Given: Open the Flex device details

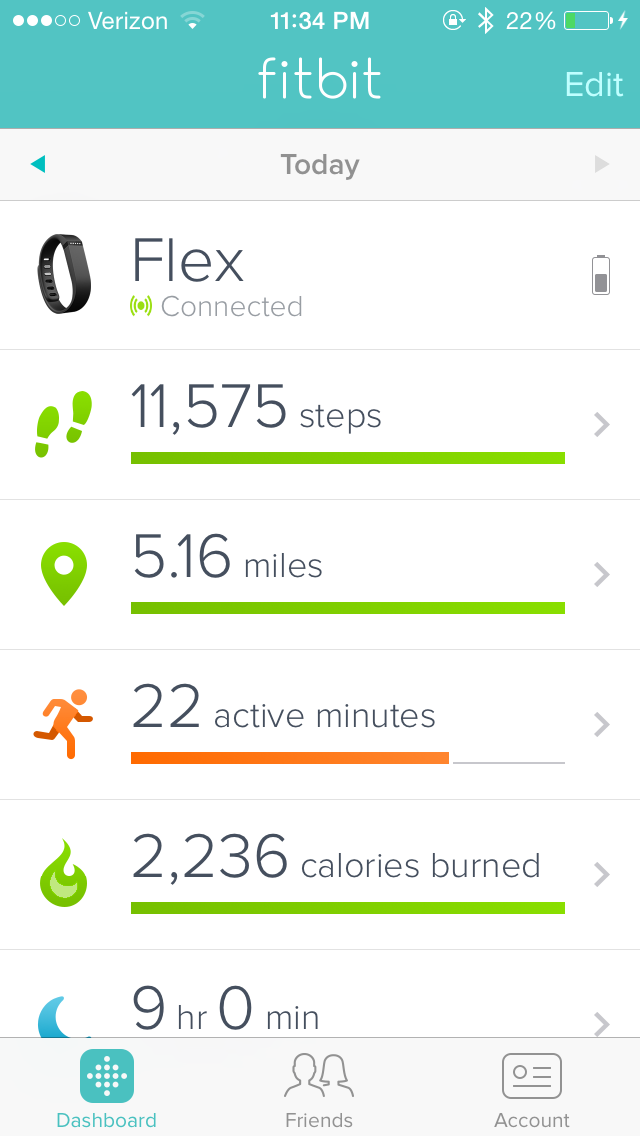Looking at the screenshot, I should click(320, 275).
